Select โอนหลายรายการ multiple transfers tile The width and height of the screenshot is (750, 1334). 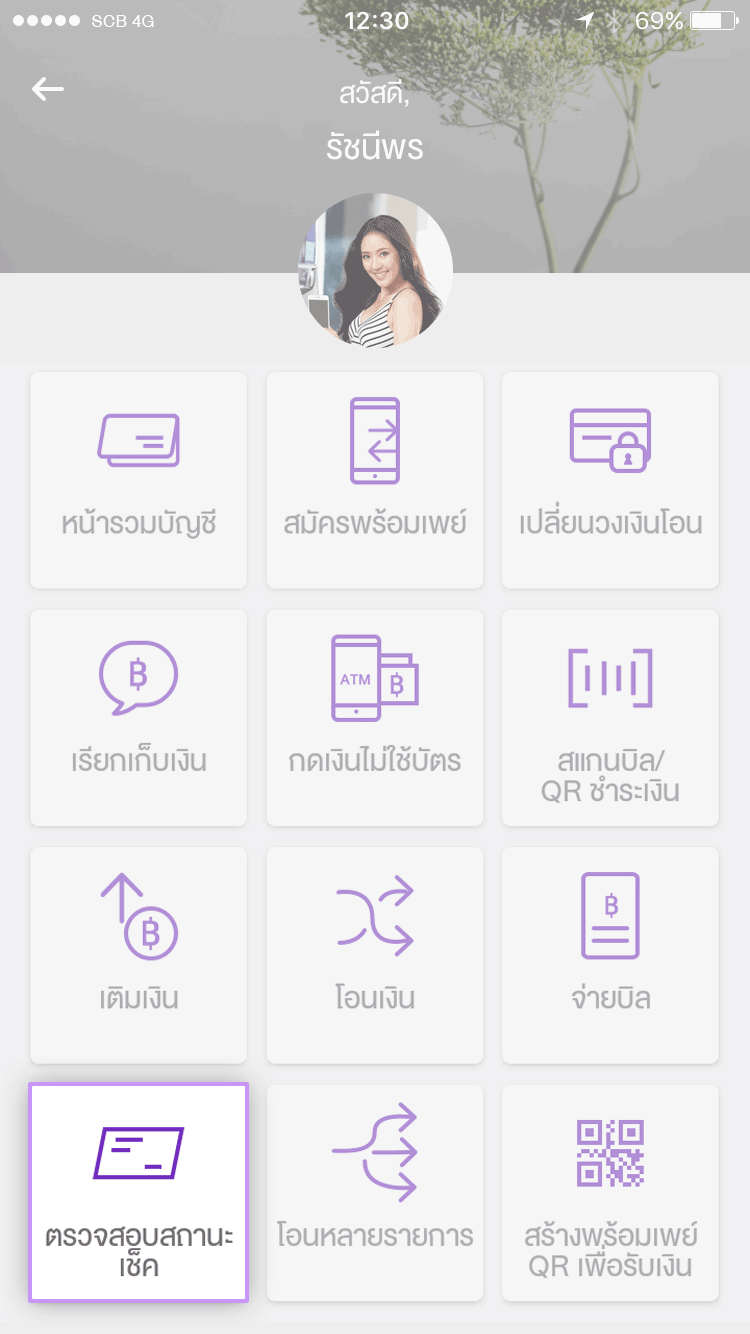tap(375, 1192)
